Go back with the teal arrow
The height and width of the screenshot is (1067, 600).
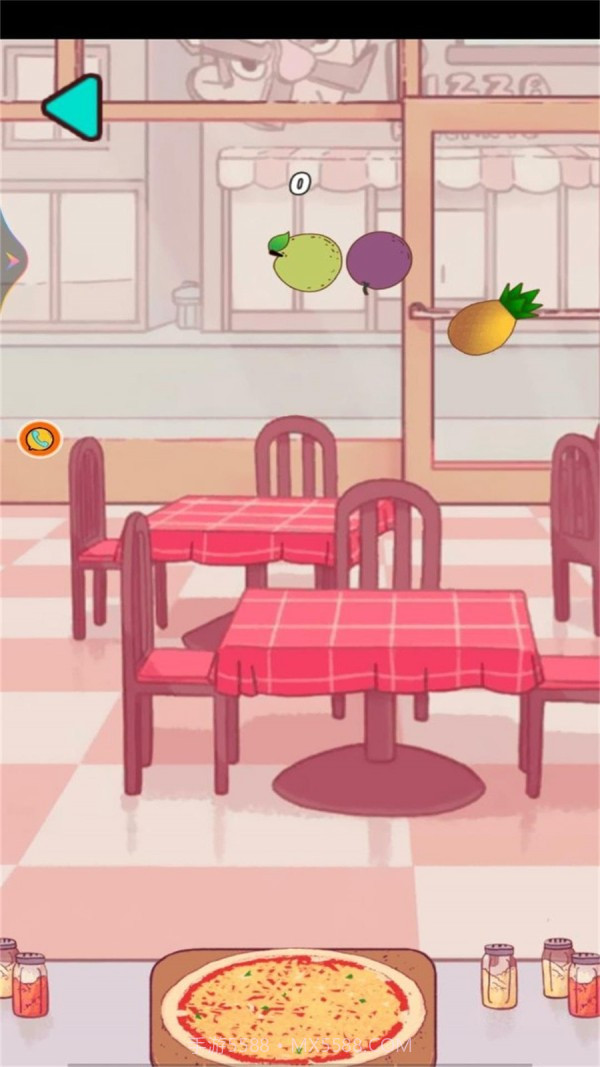(x=74, y=106)
